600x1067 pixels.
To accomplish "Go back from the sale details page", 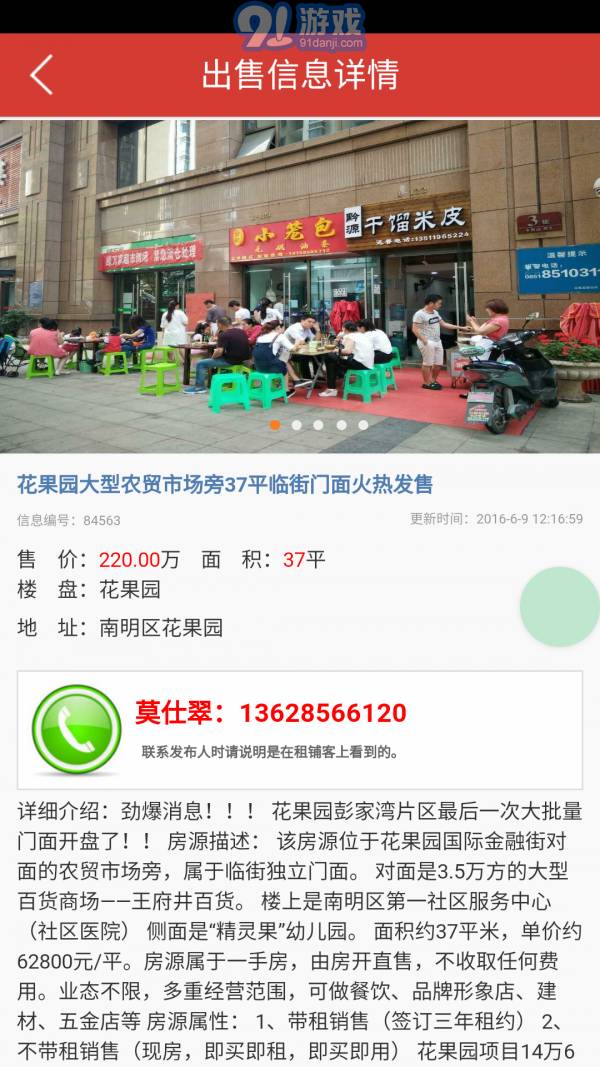I will 41,75.
